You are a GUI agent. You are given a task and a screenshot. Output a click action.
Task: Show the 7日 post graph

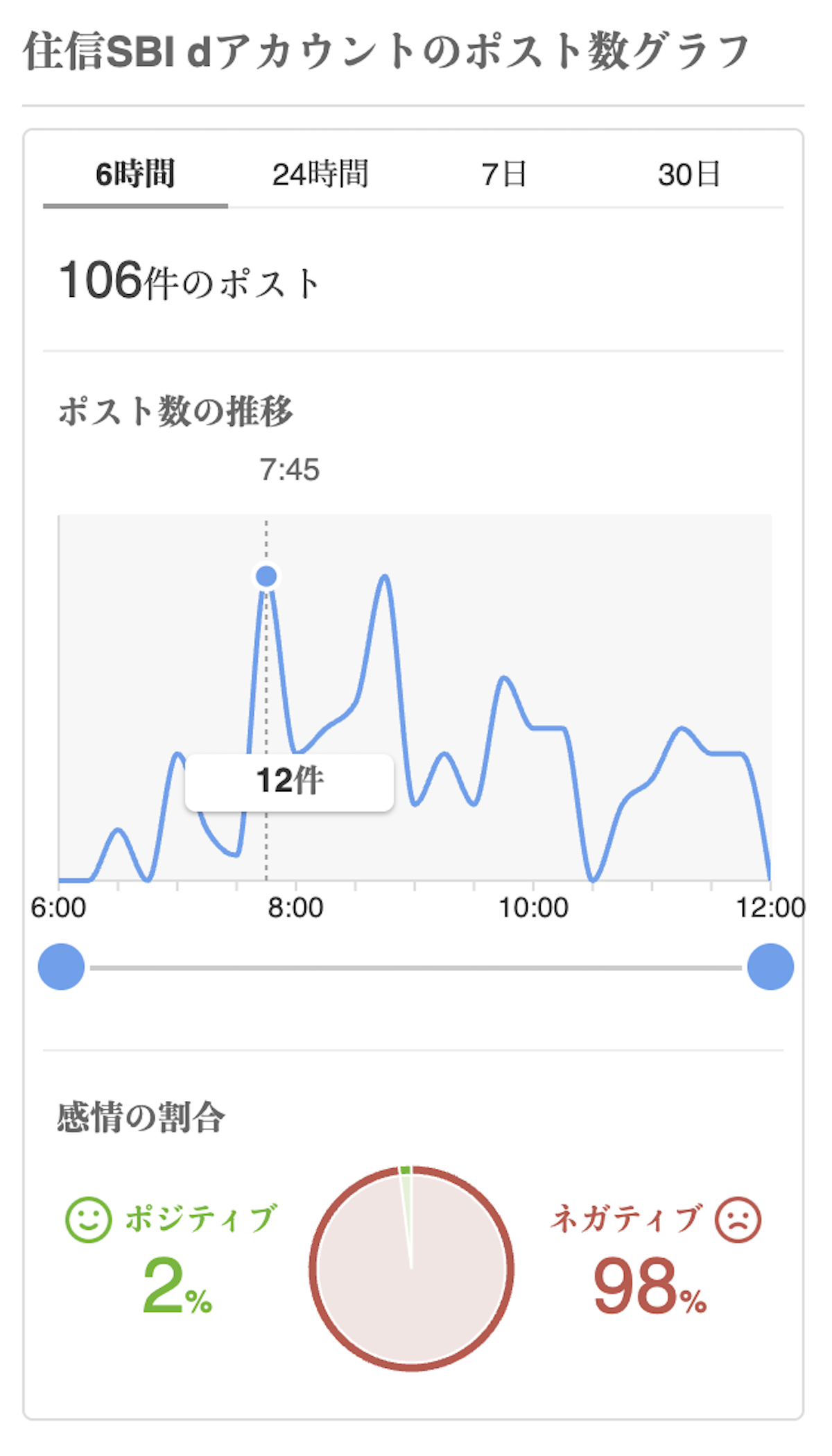[x=504, y=174]
